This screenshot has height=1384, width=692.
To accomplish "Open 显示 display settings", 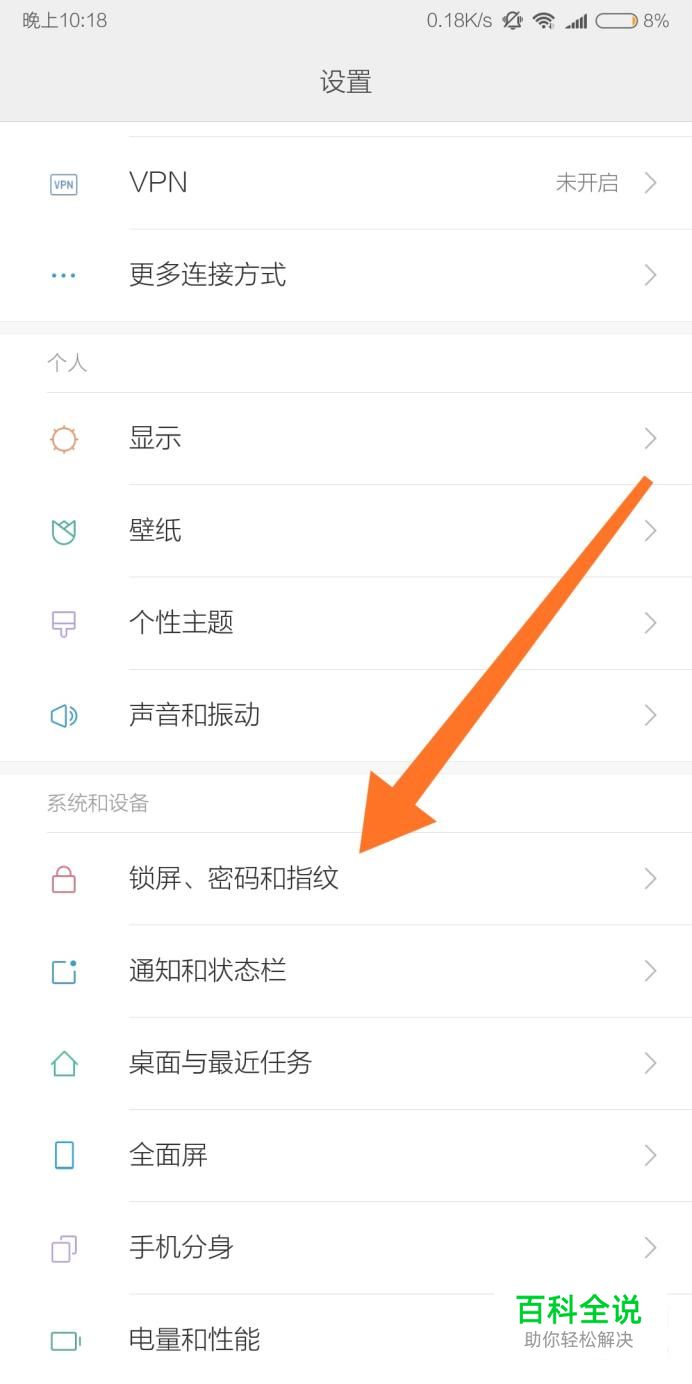I will (x=155, y=438).
